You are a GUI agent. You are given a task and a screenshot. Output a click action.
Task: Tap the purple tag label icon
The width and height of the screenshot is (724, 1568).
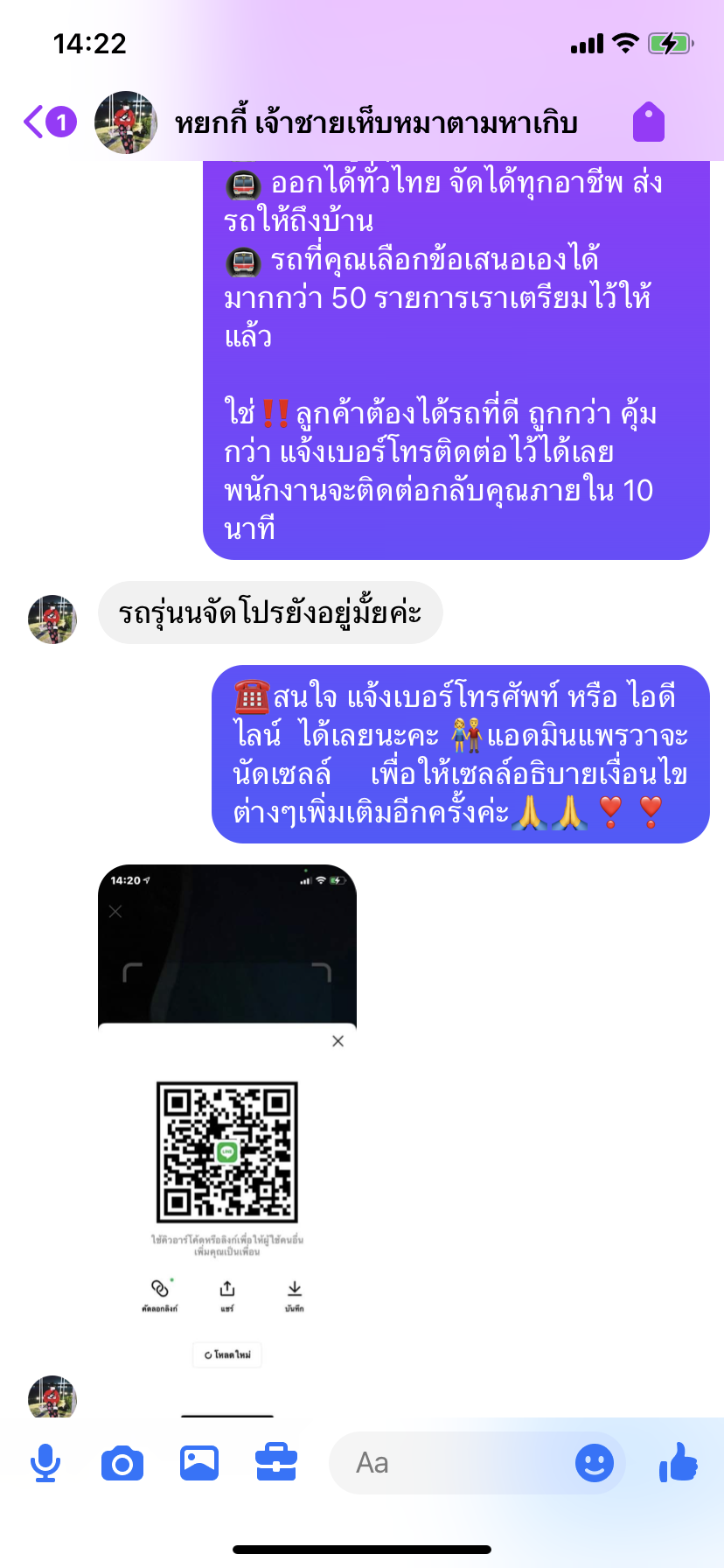pos(649,122)
